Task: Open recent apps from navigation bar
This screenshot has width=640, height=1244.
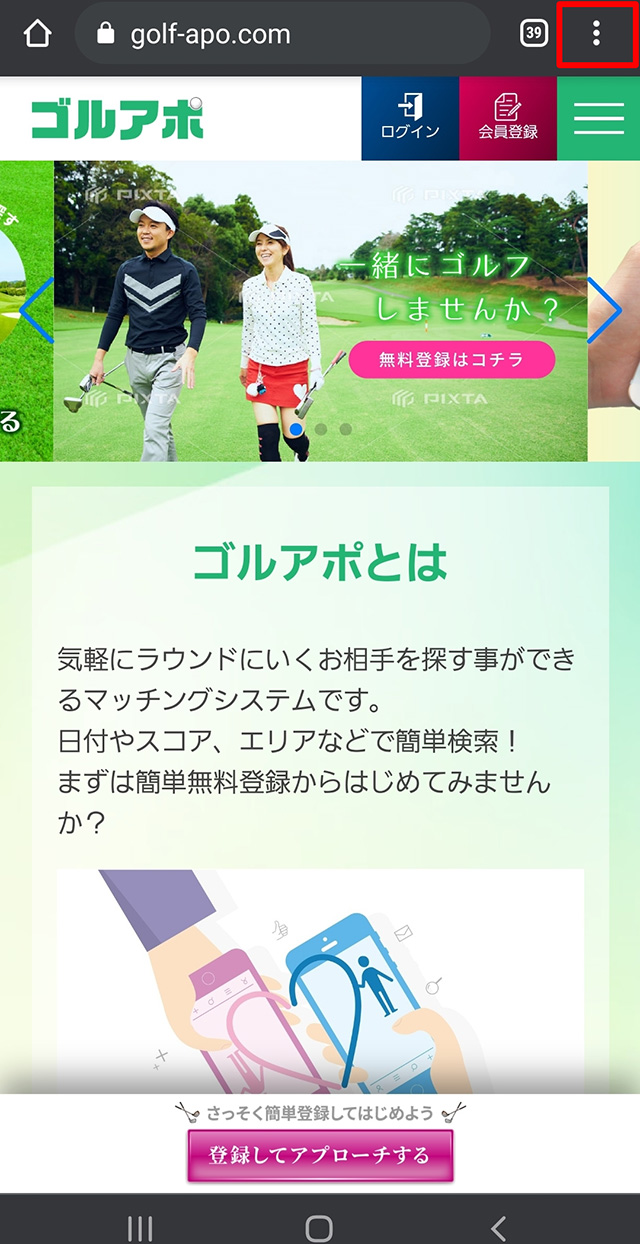Action: [x=140, y=1228]
